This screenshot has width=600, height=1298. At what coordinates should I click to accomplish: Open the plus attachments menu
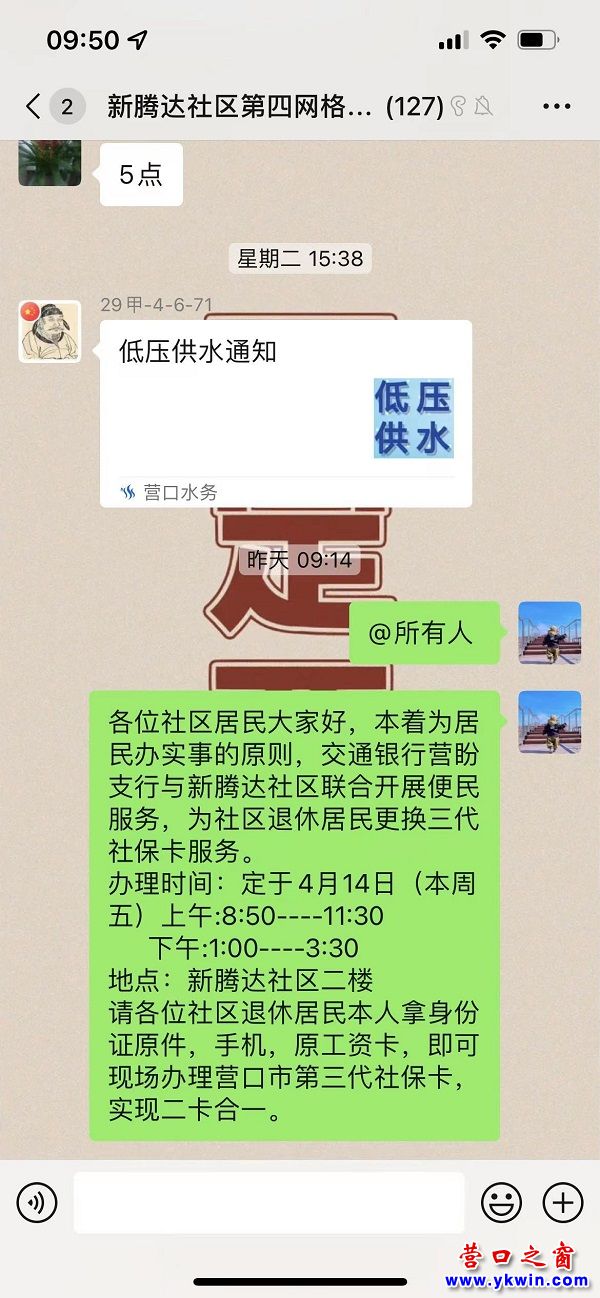[562, 1202]
